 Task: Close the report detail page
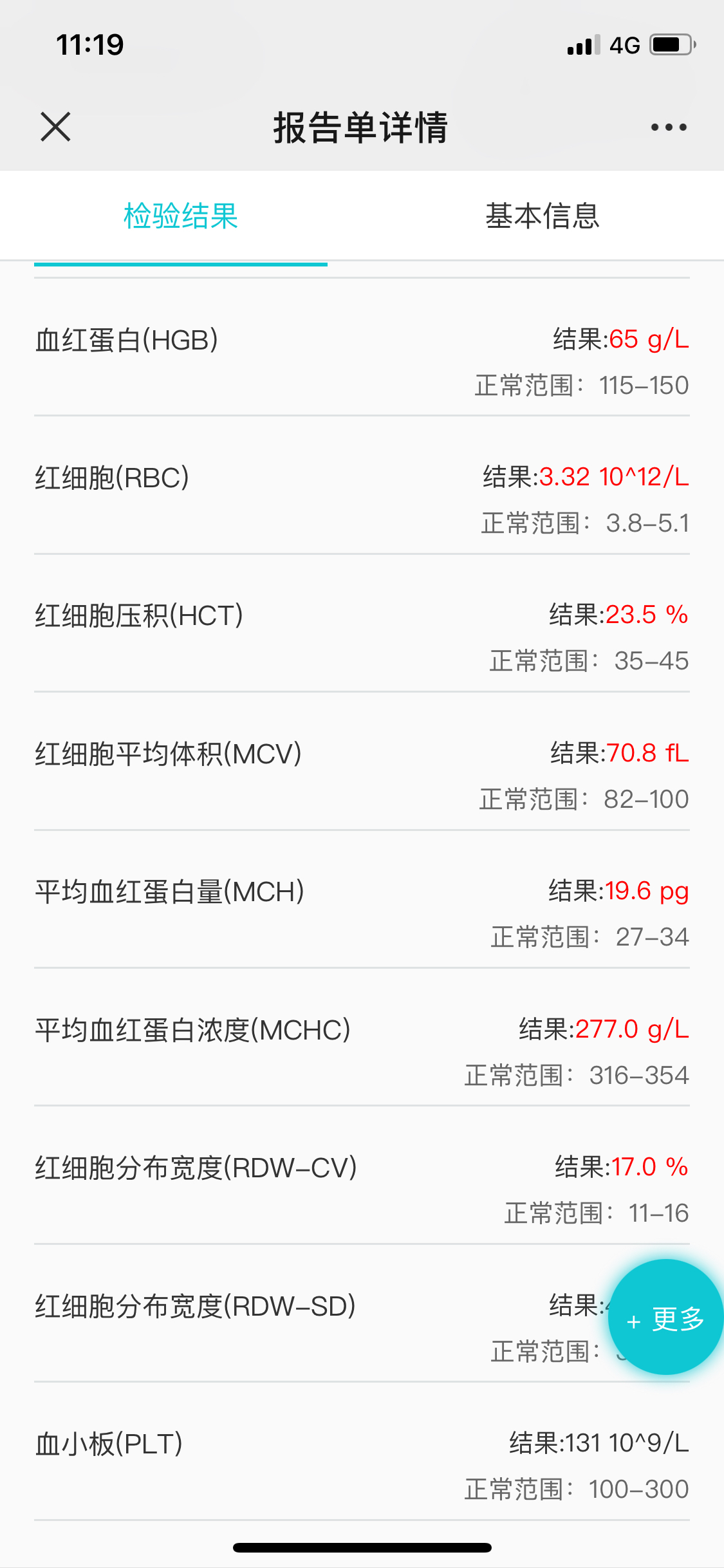pos(55,126)
